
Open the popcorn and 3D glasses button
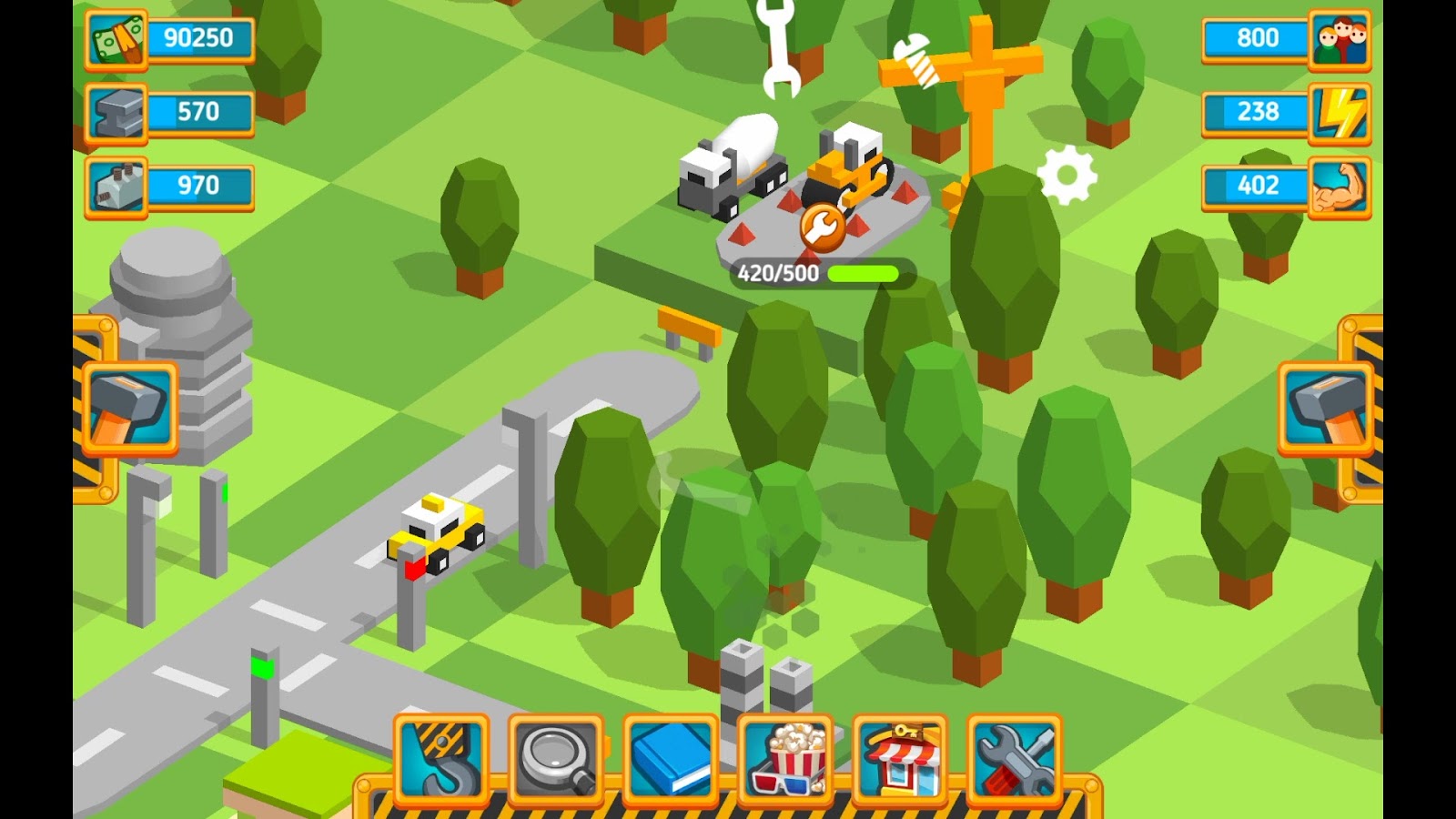[786, 759]
